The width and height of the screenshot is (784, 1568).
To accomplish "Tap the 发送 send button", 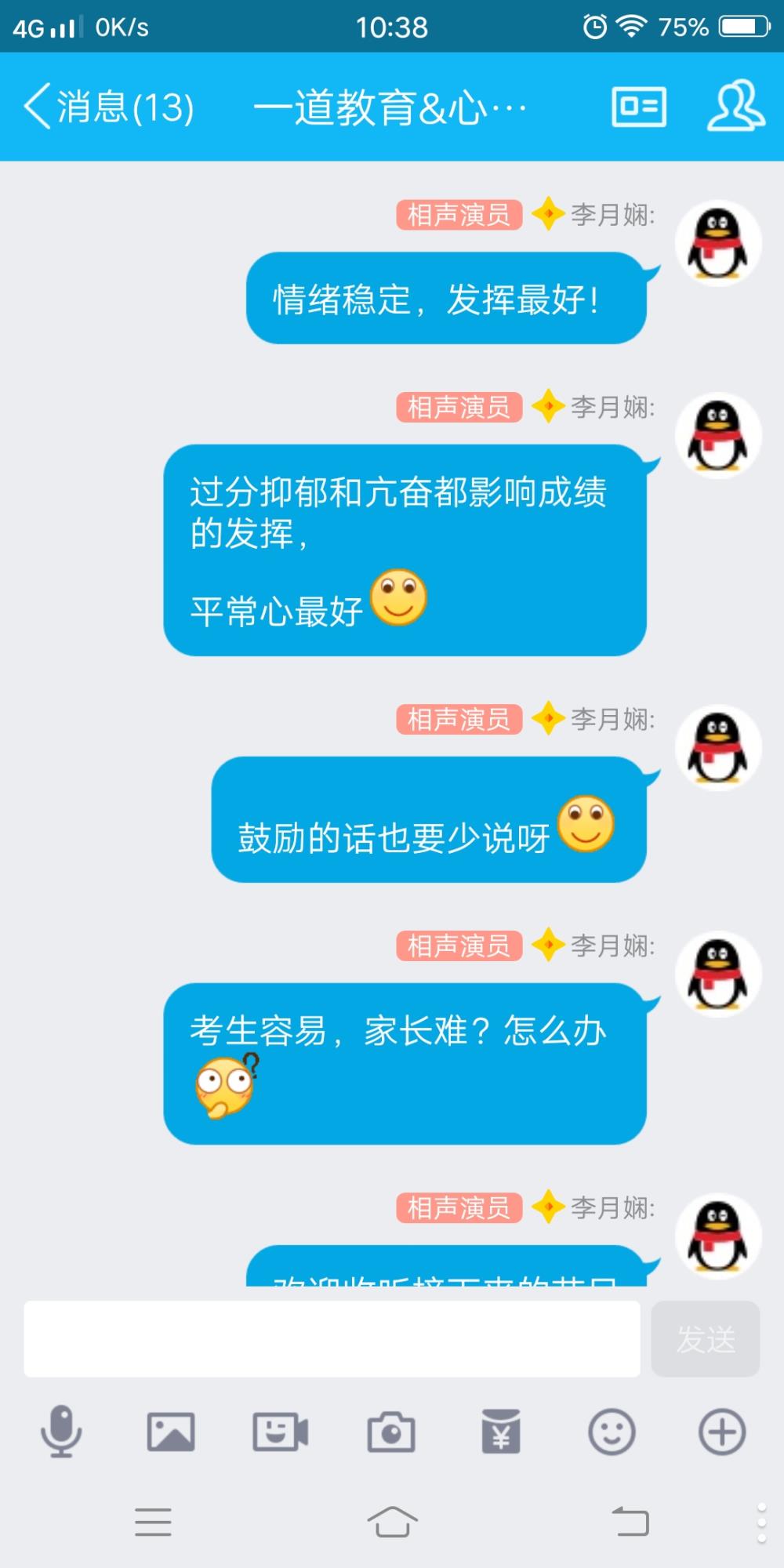I will pos(706,1339).
